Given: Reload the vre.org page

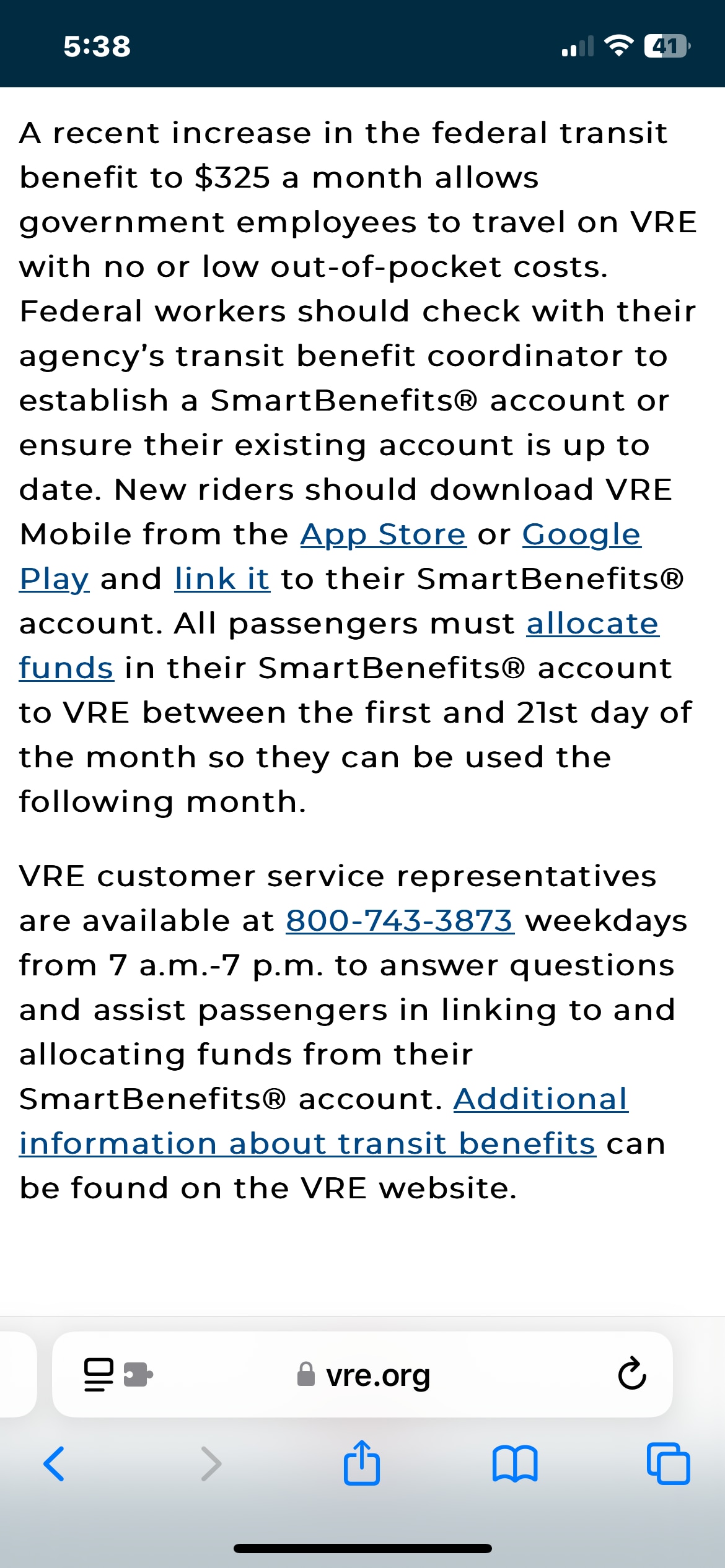Looking at the screenshot, I should tap(631, 1374).
